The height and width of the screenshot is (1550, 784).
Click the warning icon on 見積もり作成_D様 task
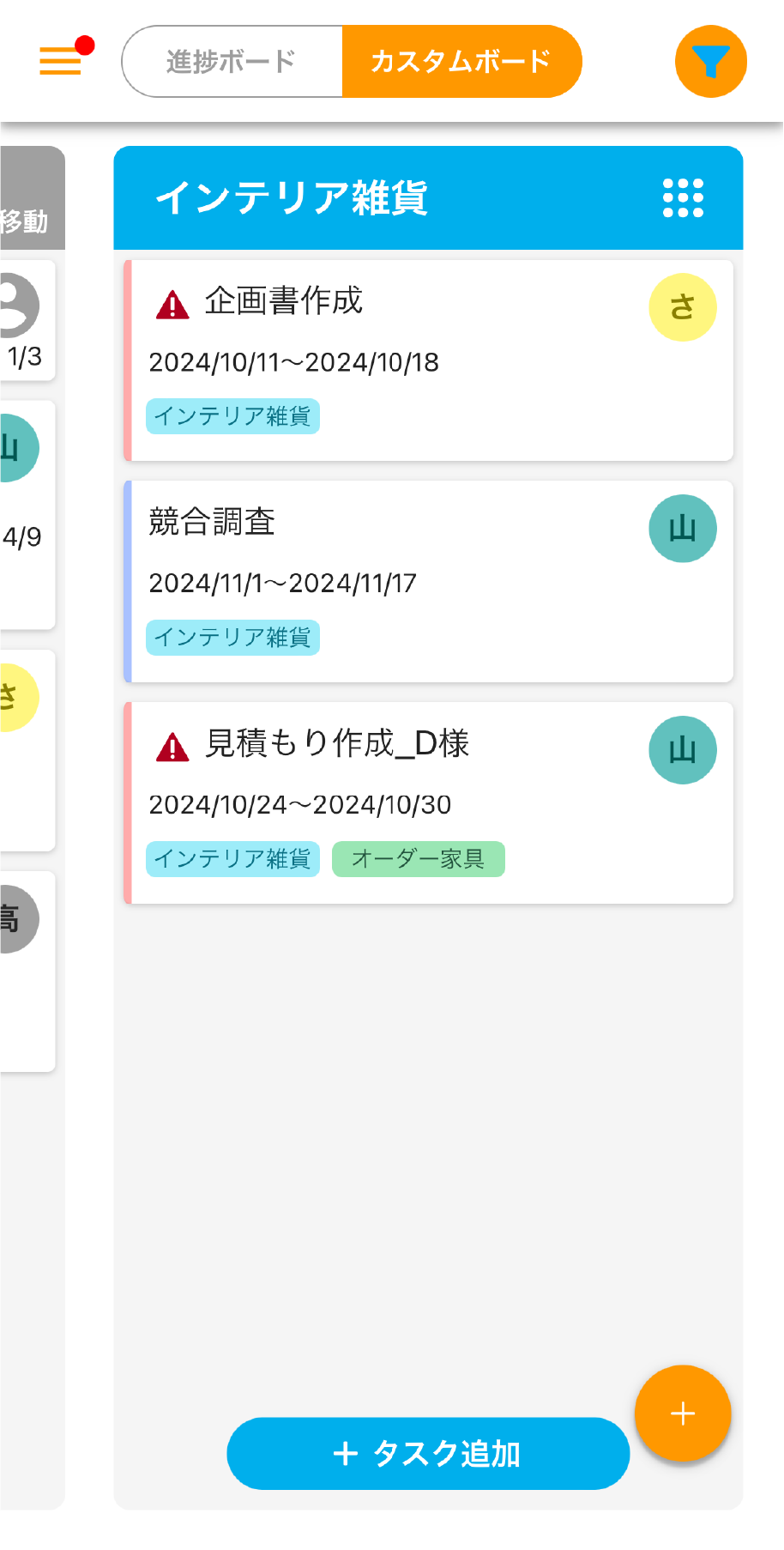(x=171, y=745)
